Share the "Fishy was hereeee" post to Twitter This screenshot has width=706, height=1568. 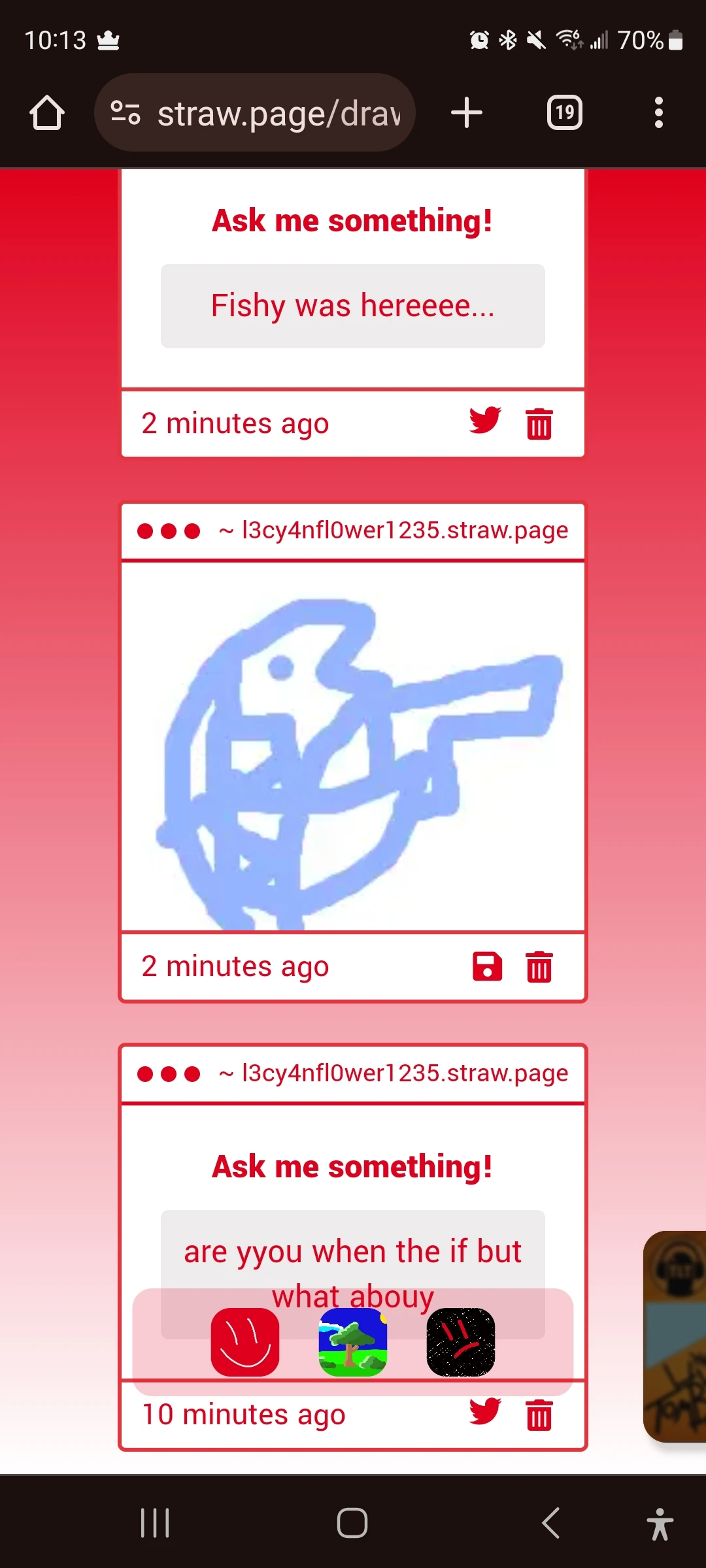[485, 421]
